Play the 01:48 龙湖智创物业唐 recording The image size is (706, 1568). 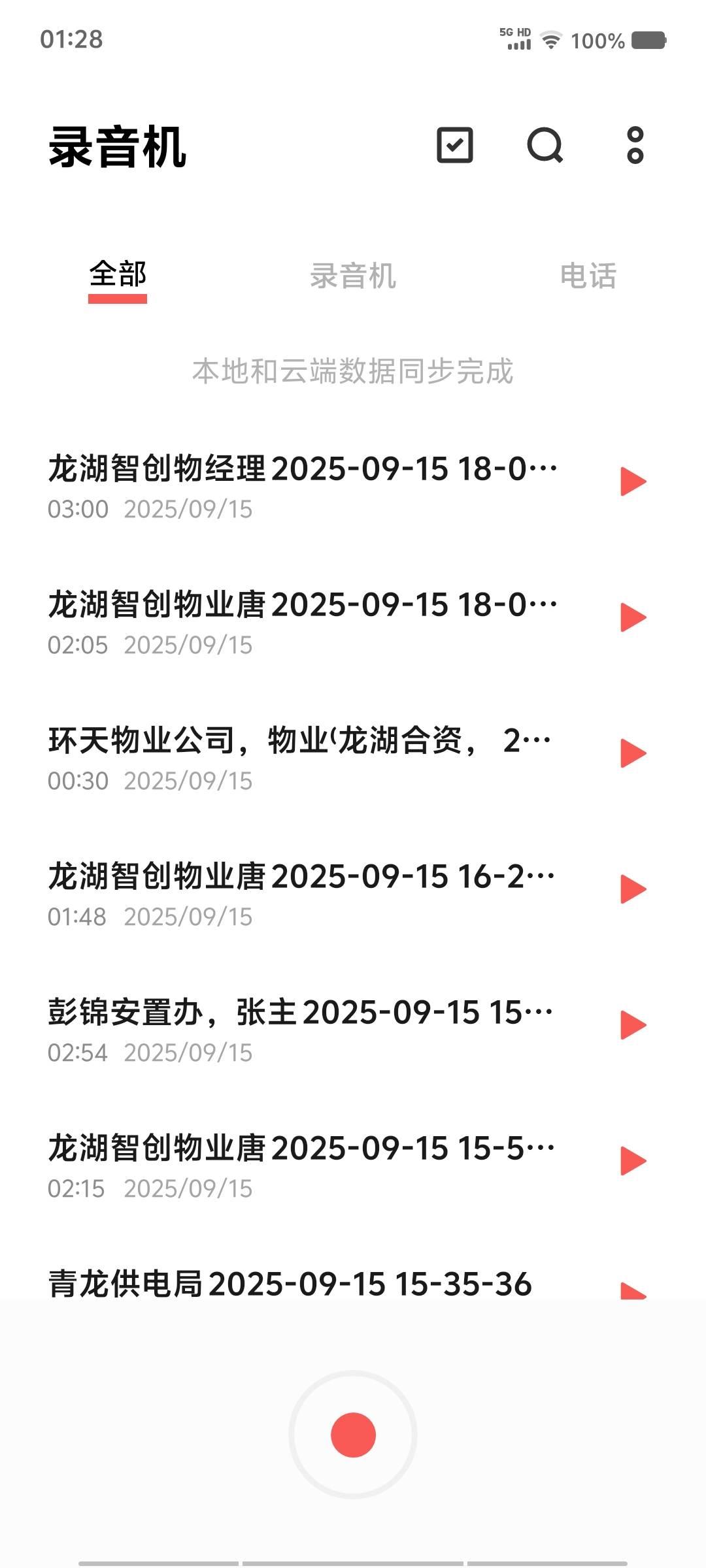633,890
